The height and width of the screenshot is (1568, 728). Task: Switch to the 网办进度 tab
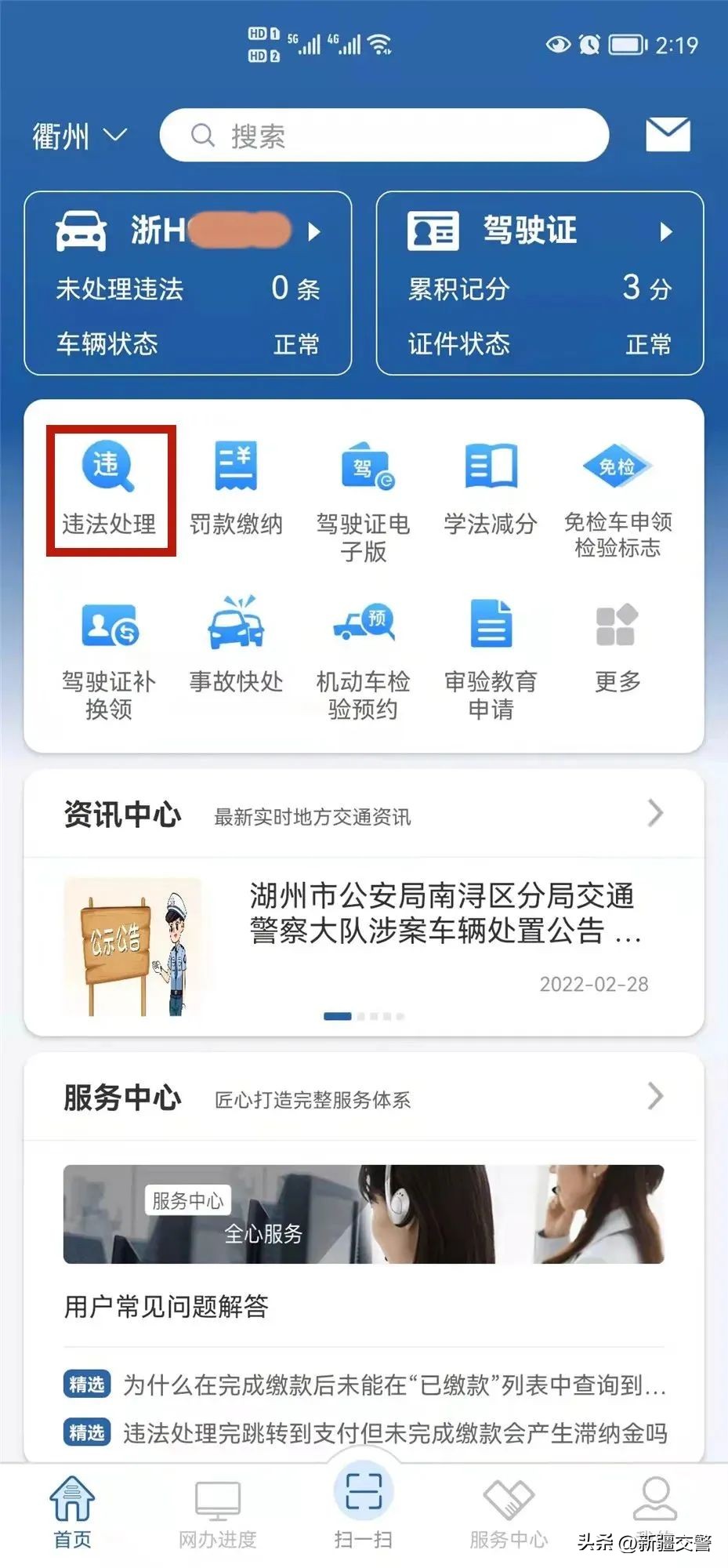pyautogui.click(x=217, y=1513)
